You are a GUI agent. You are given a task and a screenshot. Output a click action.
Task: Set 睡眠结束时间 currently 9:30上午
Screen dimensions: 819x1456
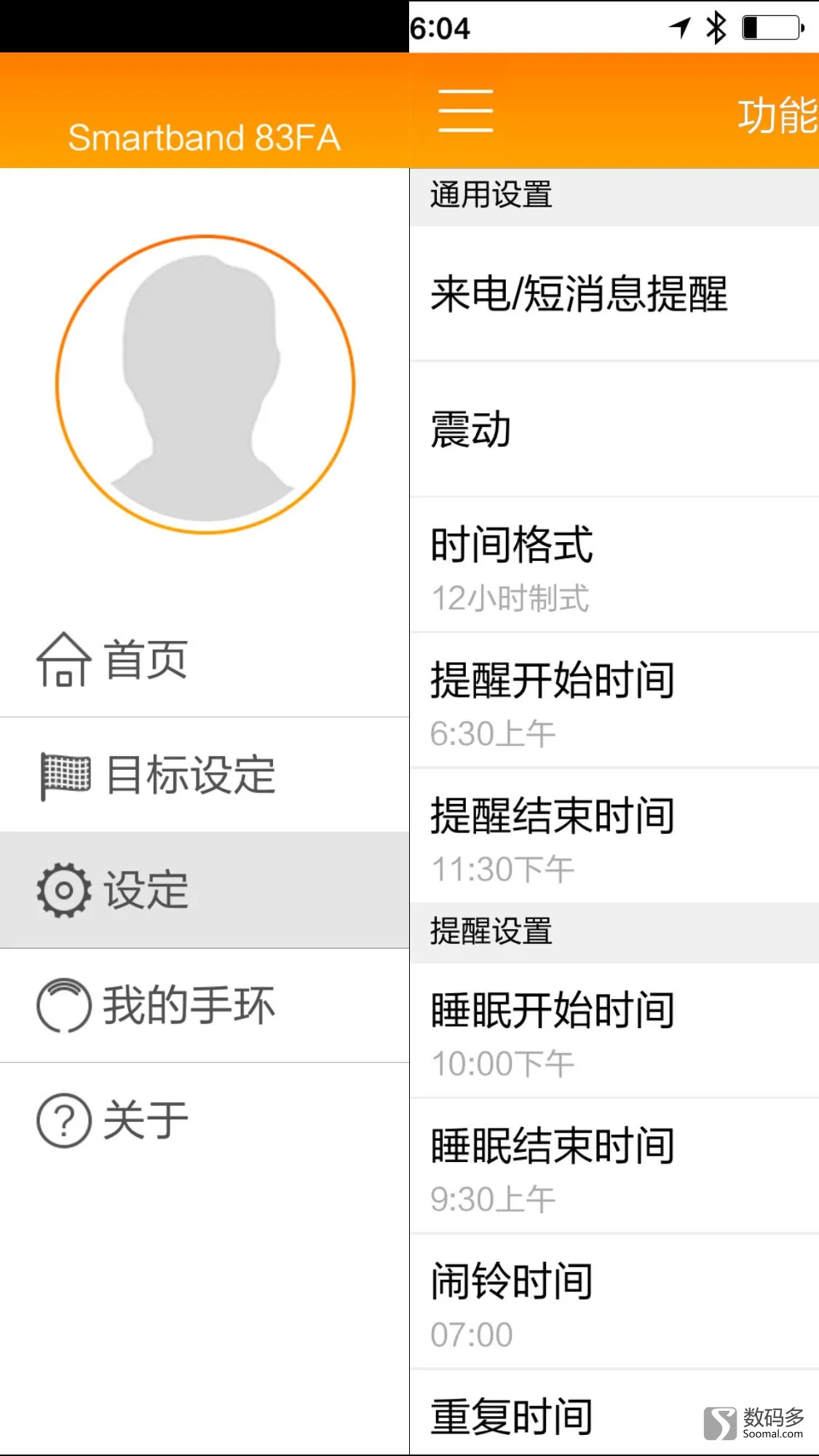[x=614, y=1166]
